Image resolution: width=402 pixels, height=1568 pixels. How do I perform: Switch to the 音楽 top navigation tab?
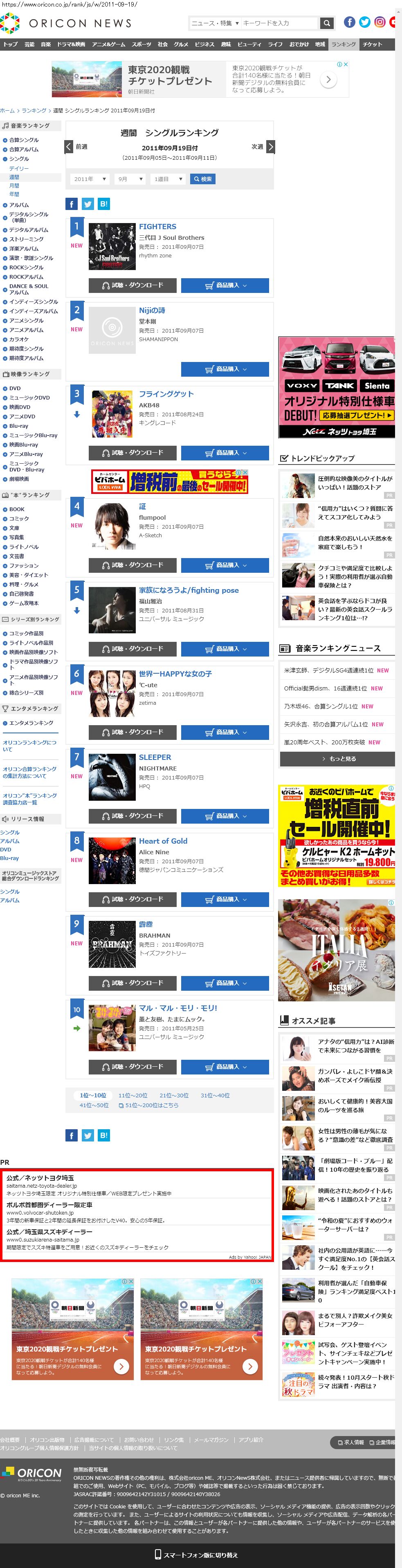pos(46,45)
